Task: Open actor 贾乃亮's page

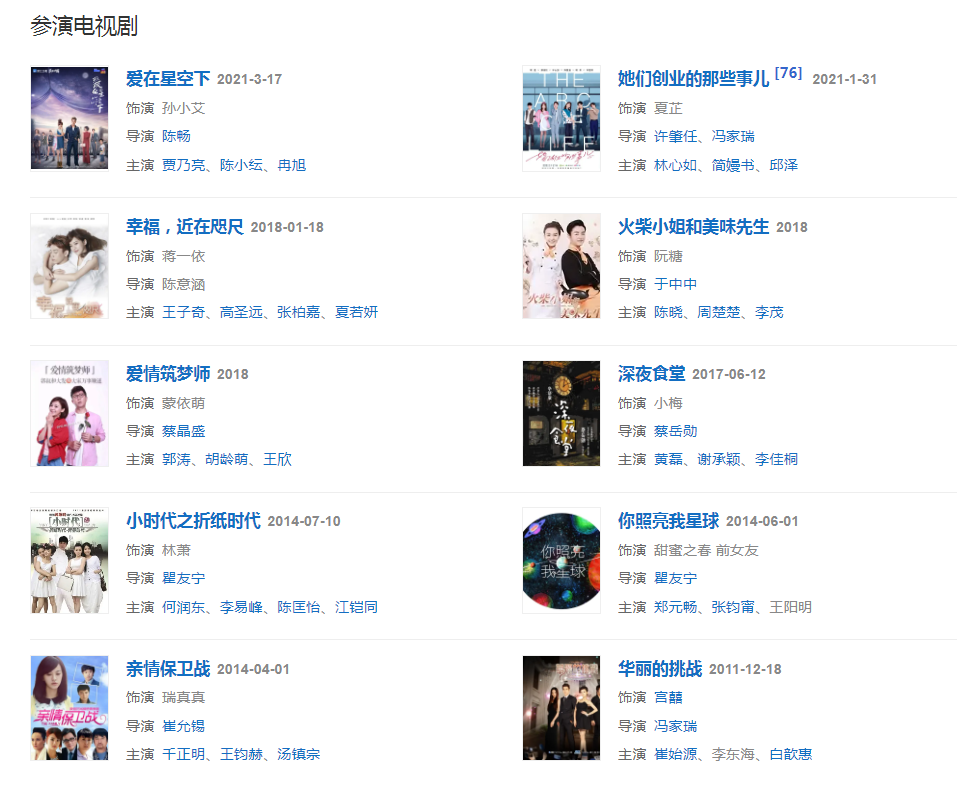Action: [183, 165]
